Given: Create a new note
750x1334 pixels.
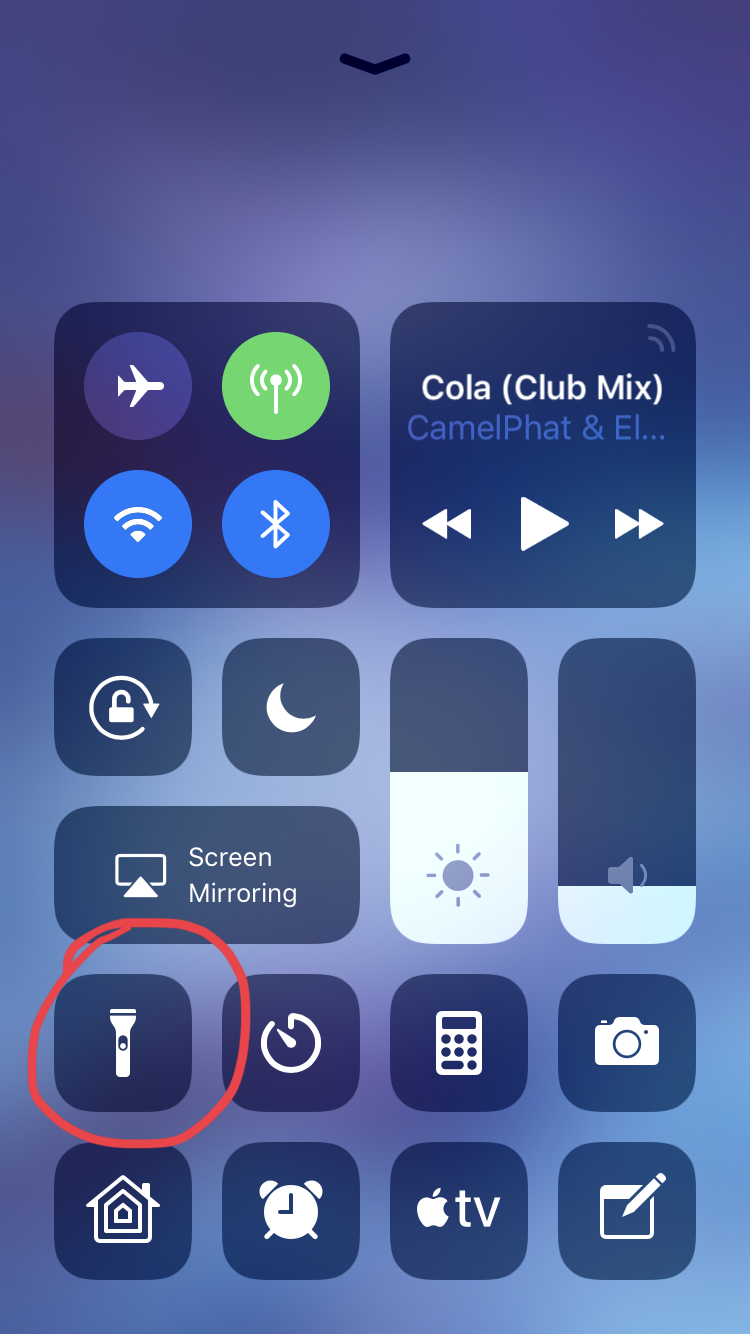Looking at the screenshot, I should (627, 1211).
